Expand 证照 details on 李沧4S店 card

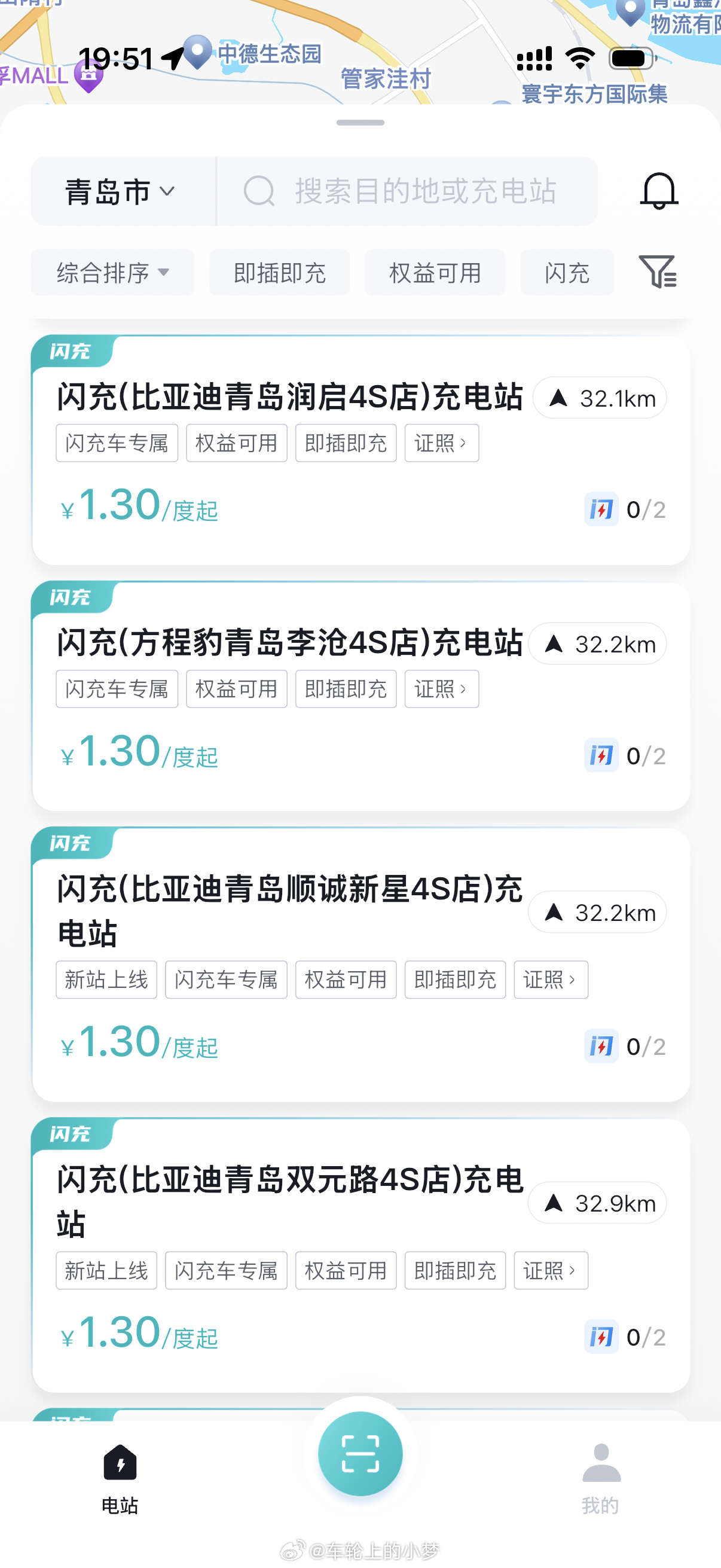441,688
